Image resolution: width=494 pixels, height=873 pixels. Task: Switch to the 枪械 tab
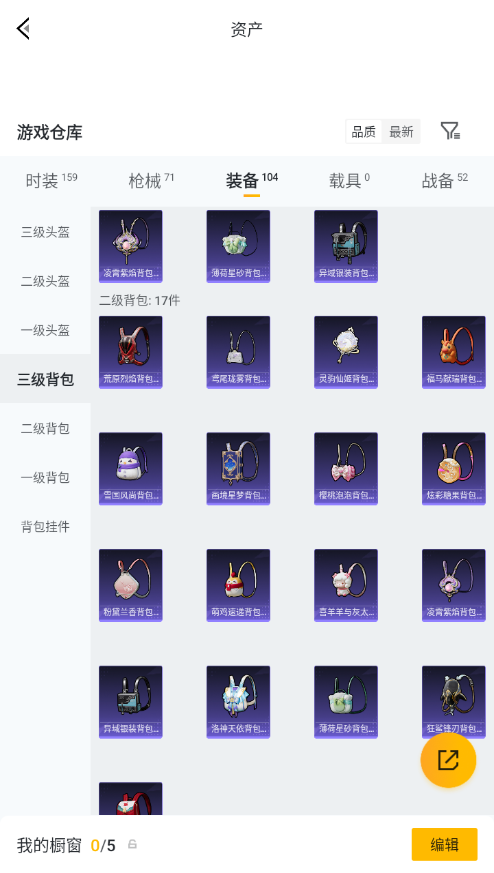coord(151,180)
